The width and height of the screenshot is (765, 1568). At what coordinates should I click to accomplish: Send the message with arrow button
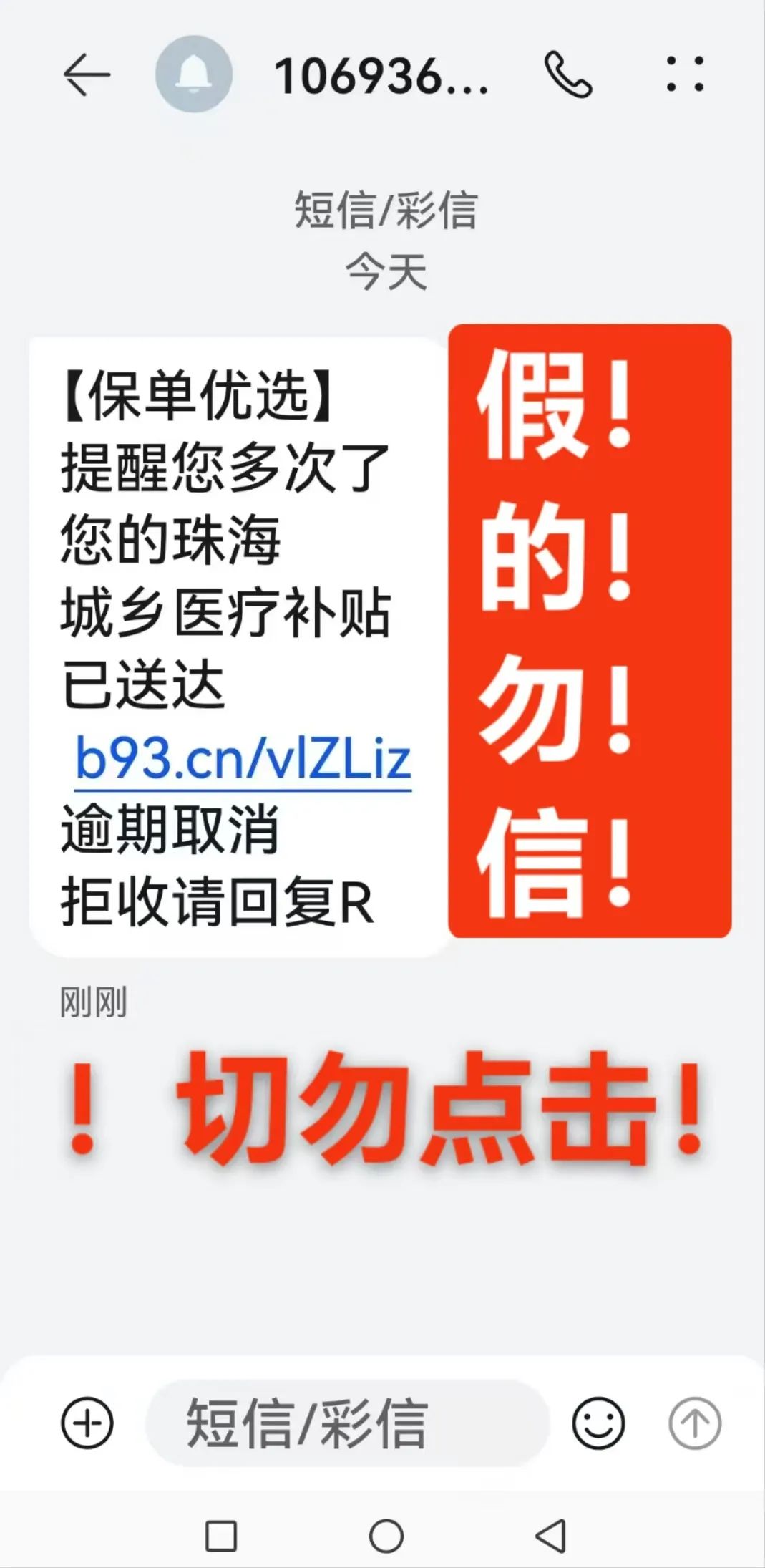[694, 1422]
